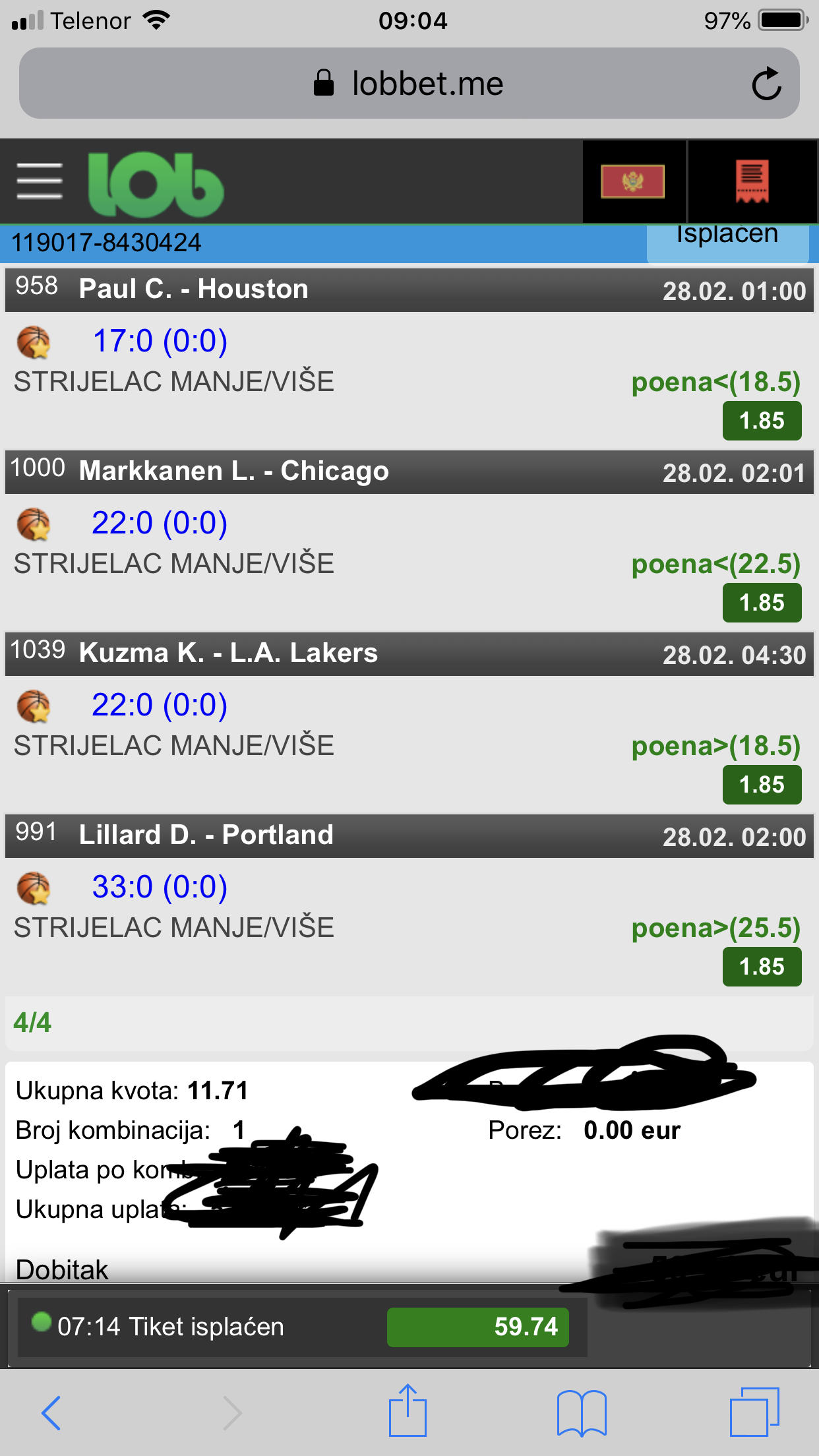Open the Paul C. - Houston match row
This screenshot has height=1456, width=819.
409,289
